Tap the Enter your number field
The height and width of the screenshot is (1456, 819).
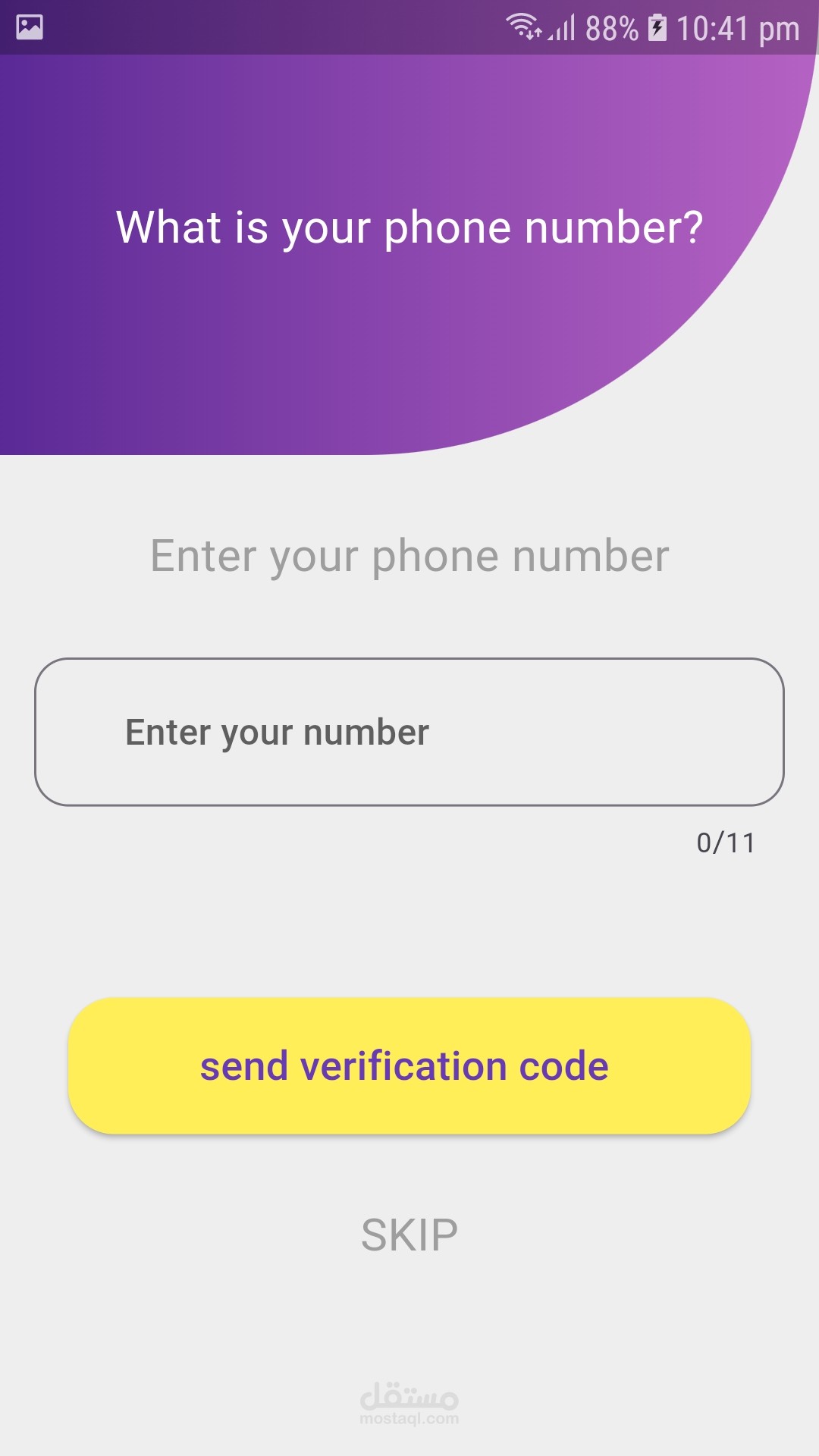[409, 732]
